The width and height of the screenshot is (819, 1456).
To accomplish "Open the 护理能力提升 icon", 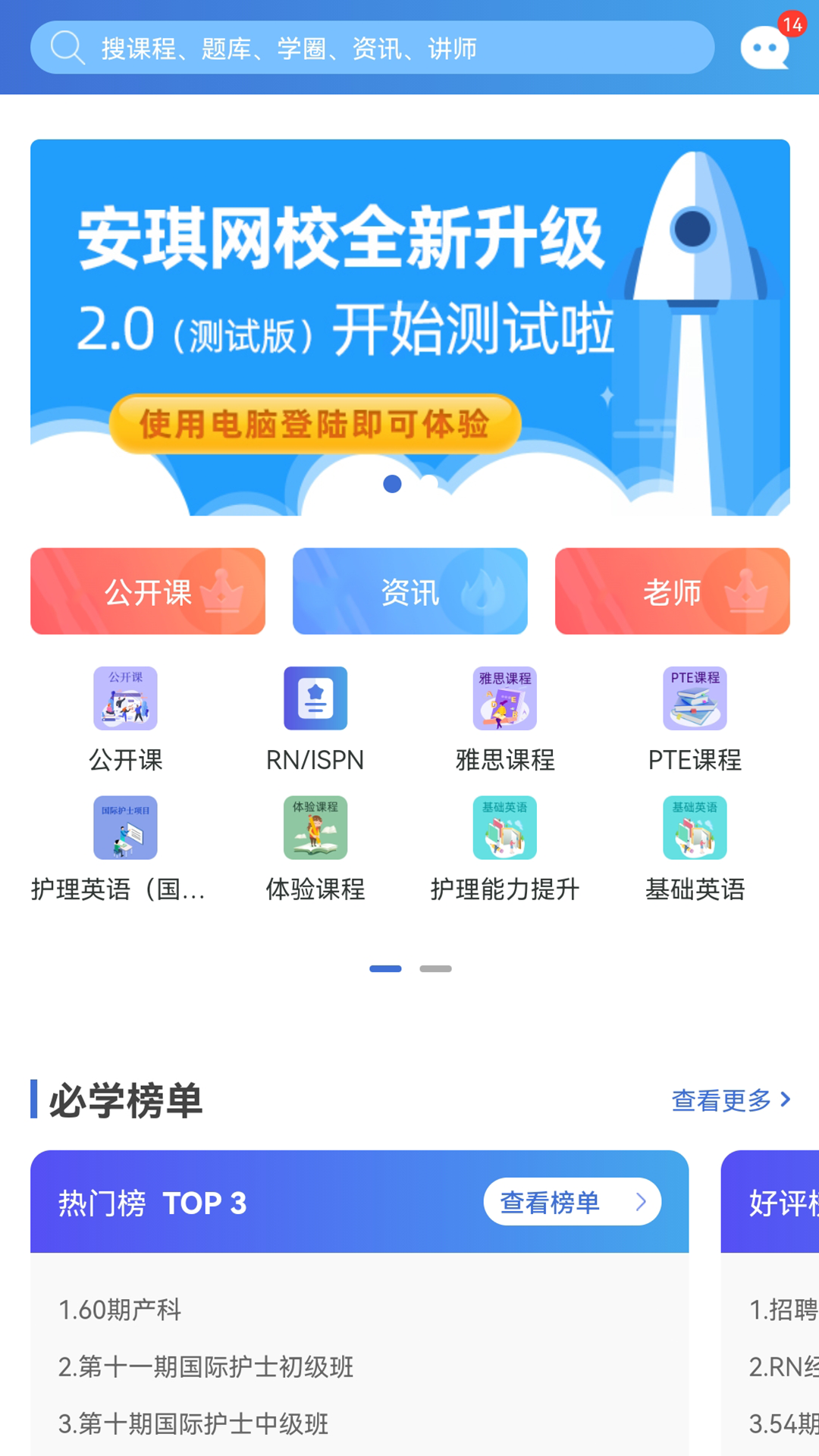I will coord(504,828).
